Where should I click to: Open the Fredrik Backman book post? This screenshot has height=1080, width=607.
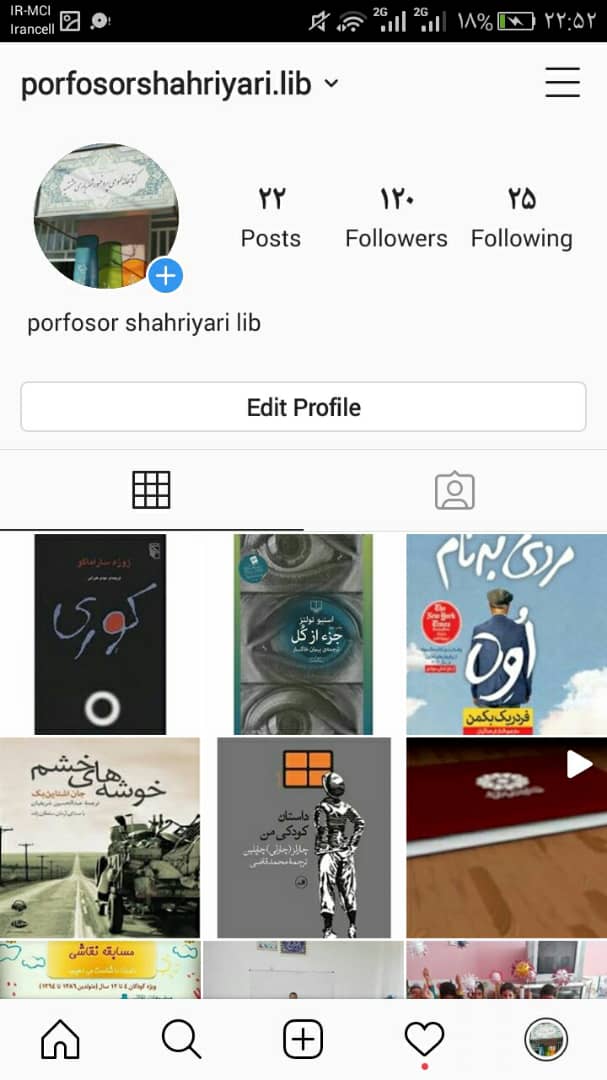[506, 634]
